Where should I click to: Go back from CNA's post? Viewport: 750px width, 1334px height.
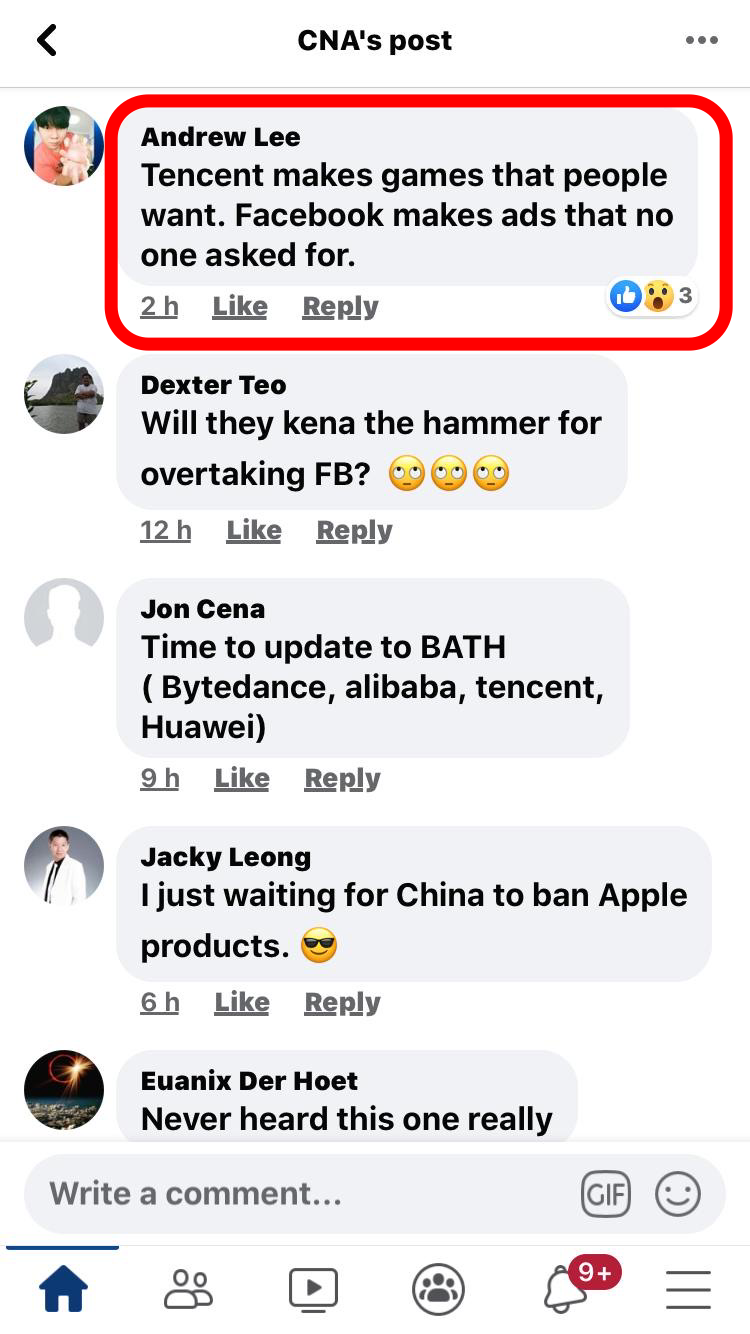point(47,41)
